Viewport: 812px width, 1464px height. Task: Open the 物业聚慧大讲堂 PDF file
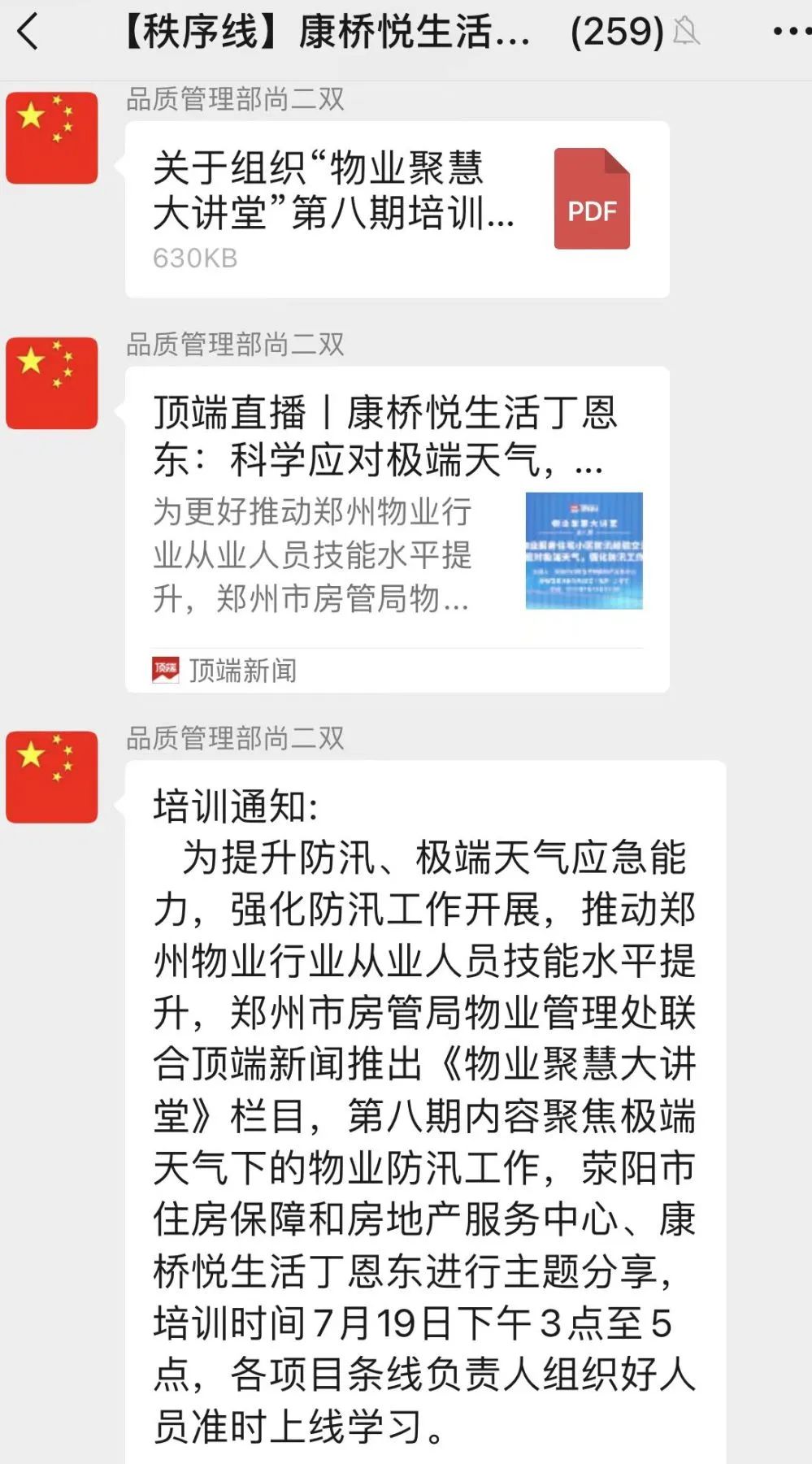(397, 209)
